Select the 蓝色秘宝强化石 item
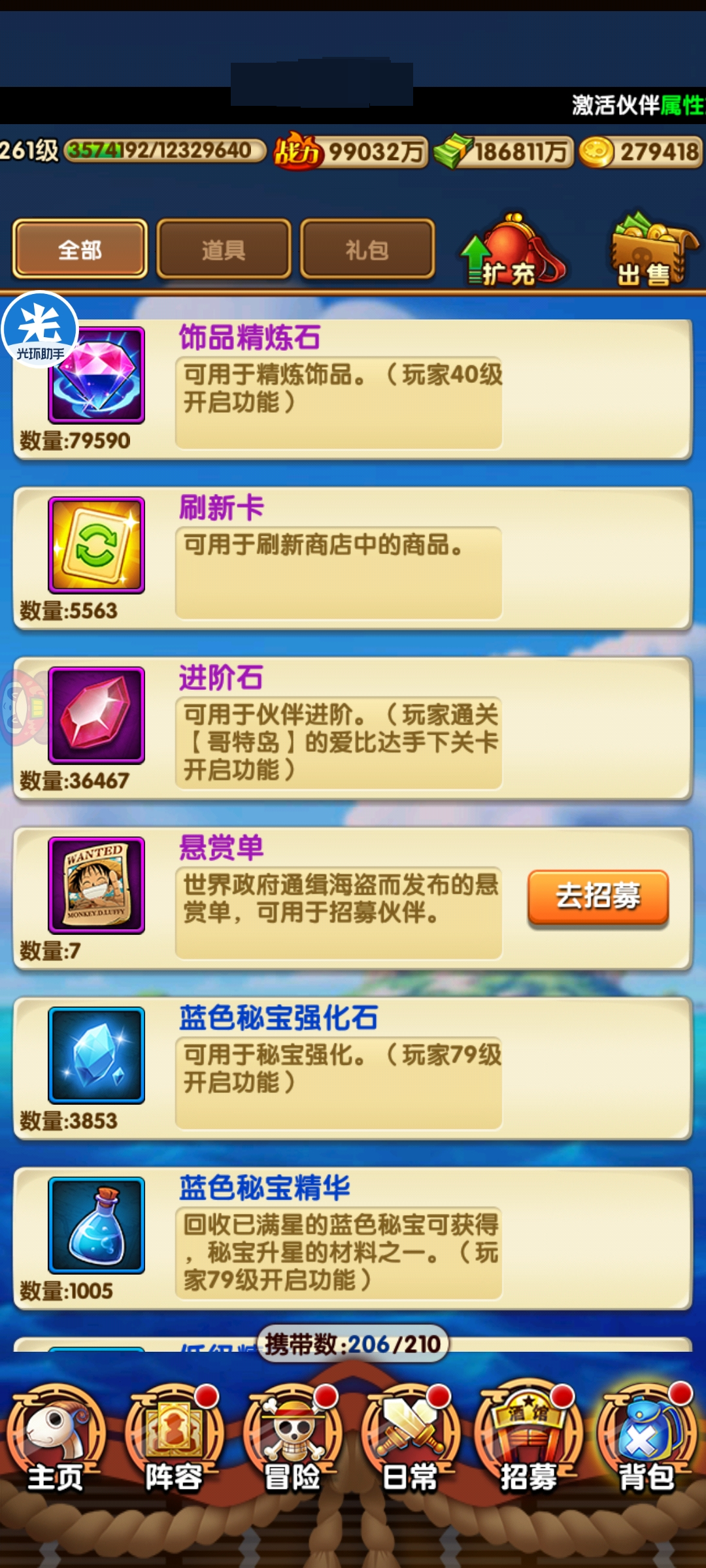The width and height of the screenshot is (706, 1568). point(96,1055)
